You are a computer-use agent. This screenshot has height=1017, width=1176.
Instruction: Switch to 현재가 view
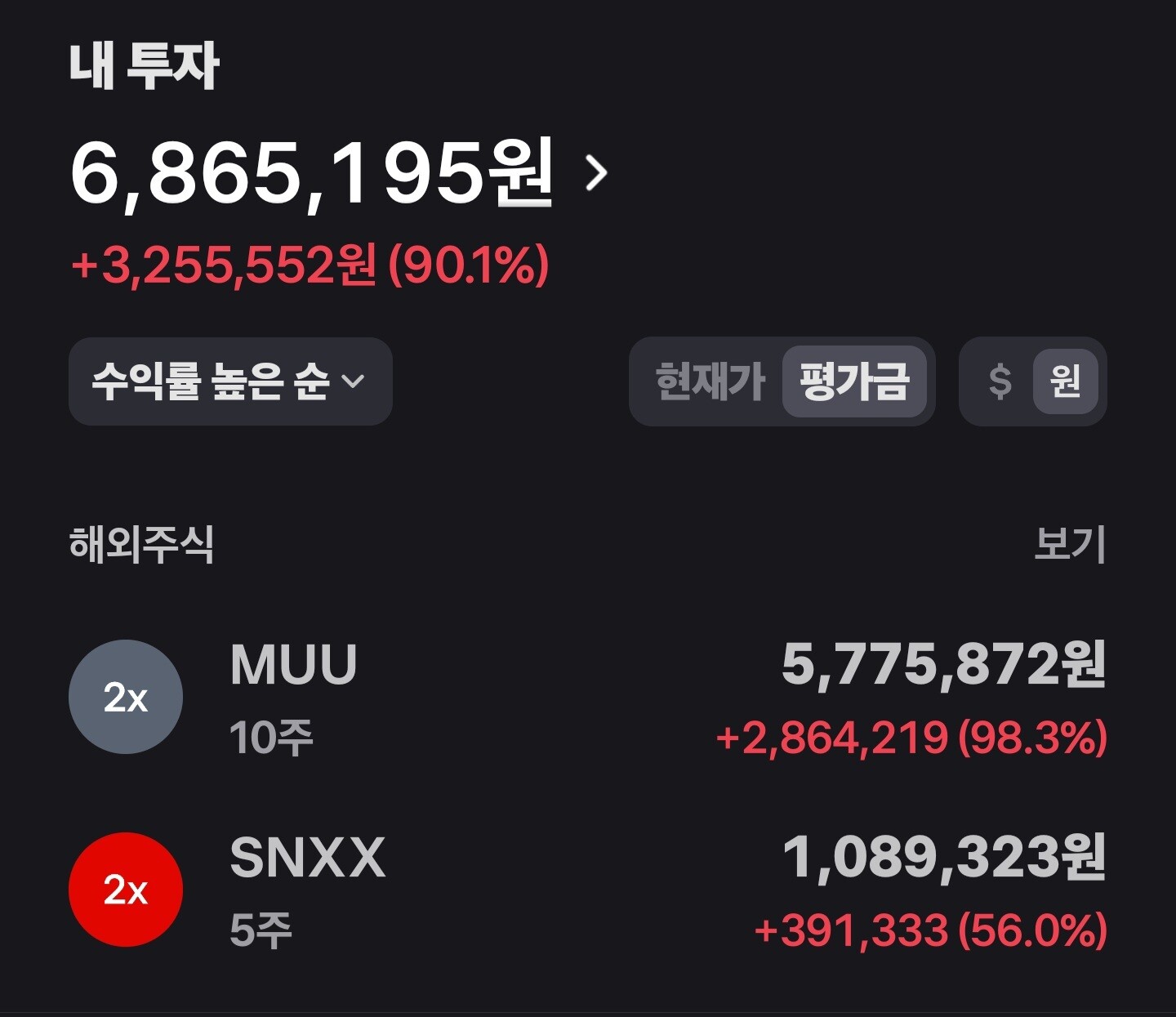709,381
